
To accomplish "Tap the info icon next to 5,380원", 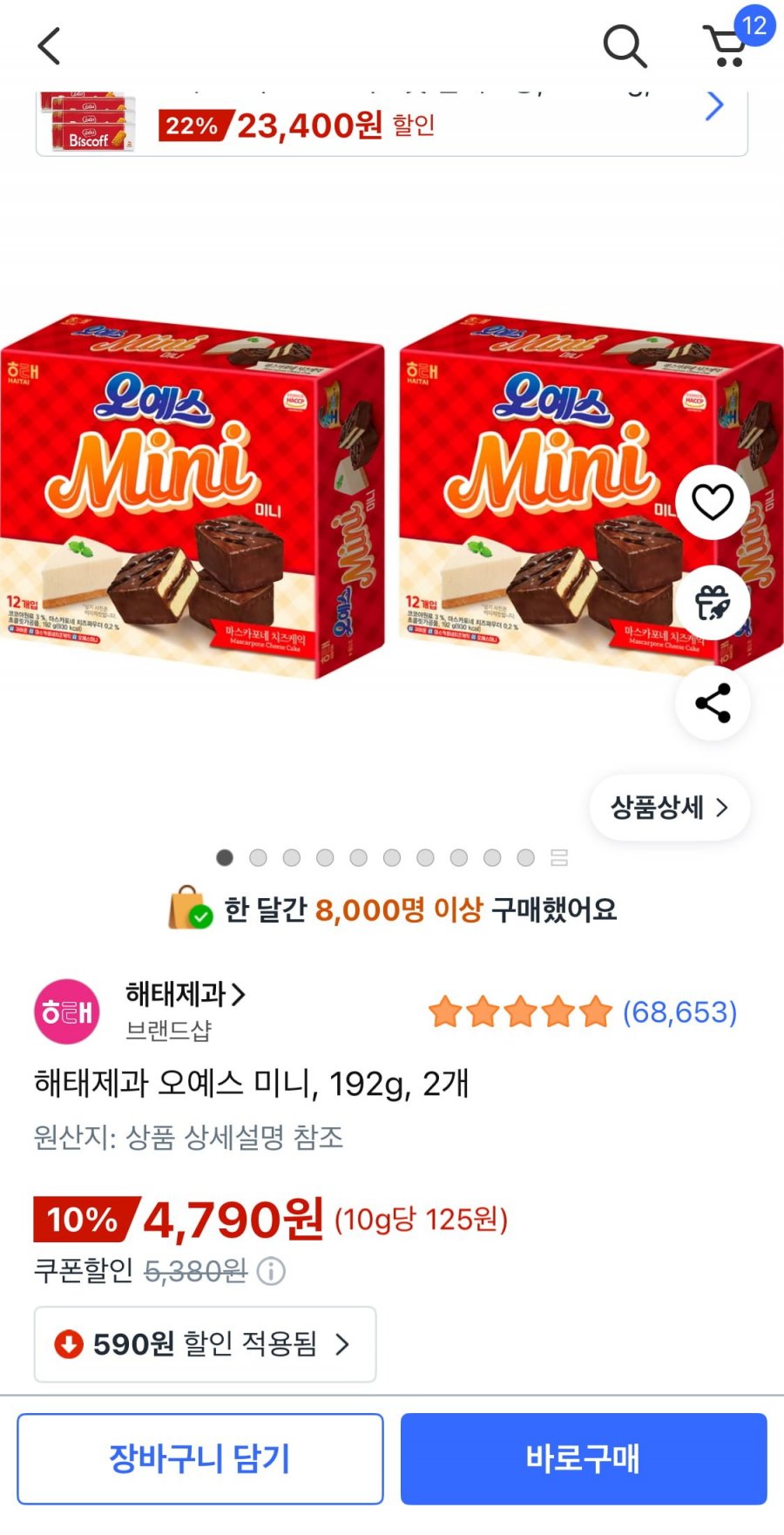I will click(272, 1272).
